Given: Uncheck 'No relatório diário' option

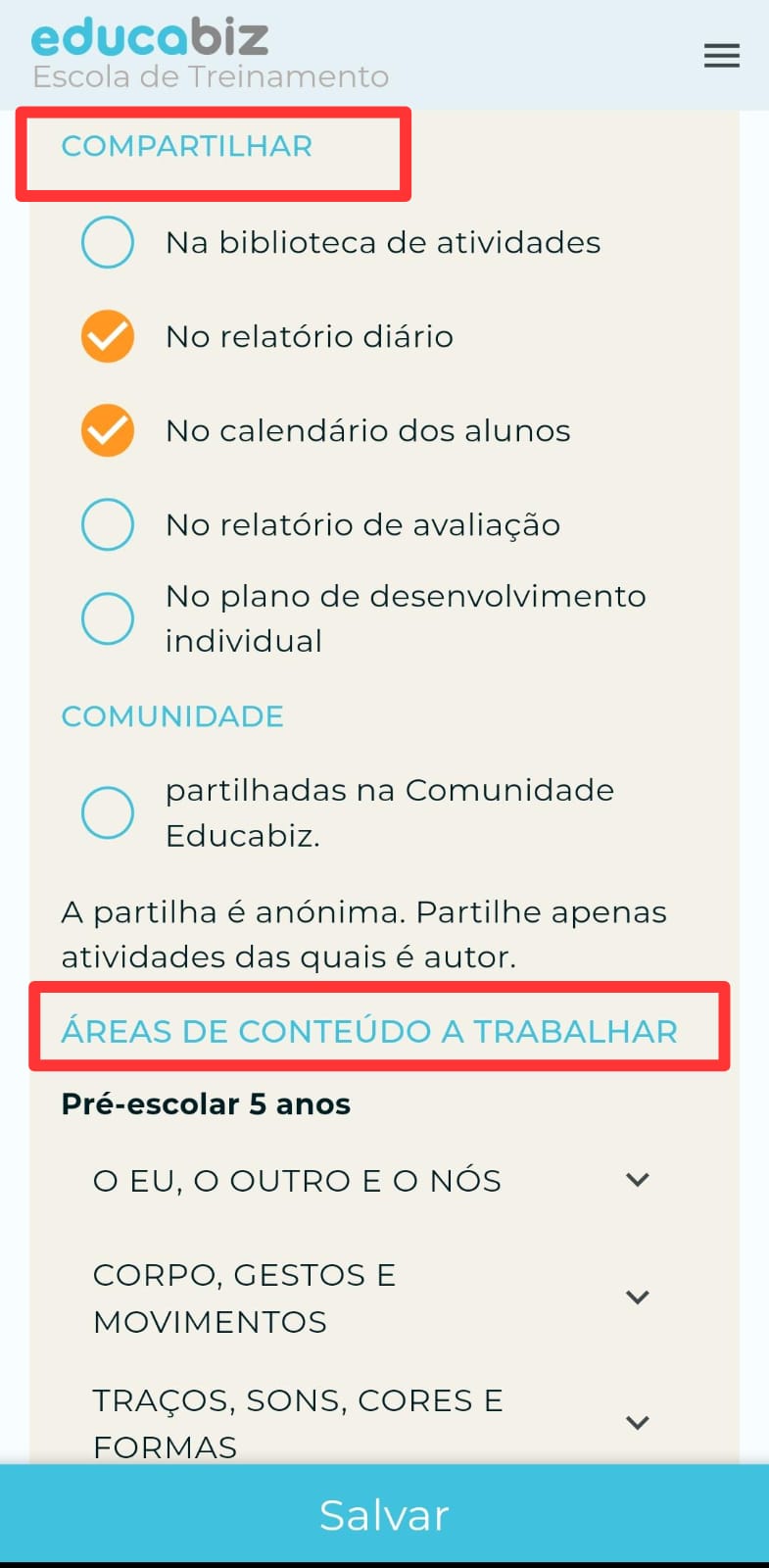Looking at the screenshot, I should [108, 336].
